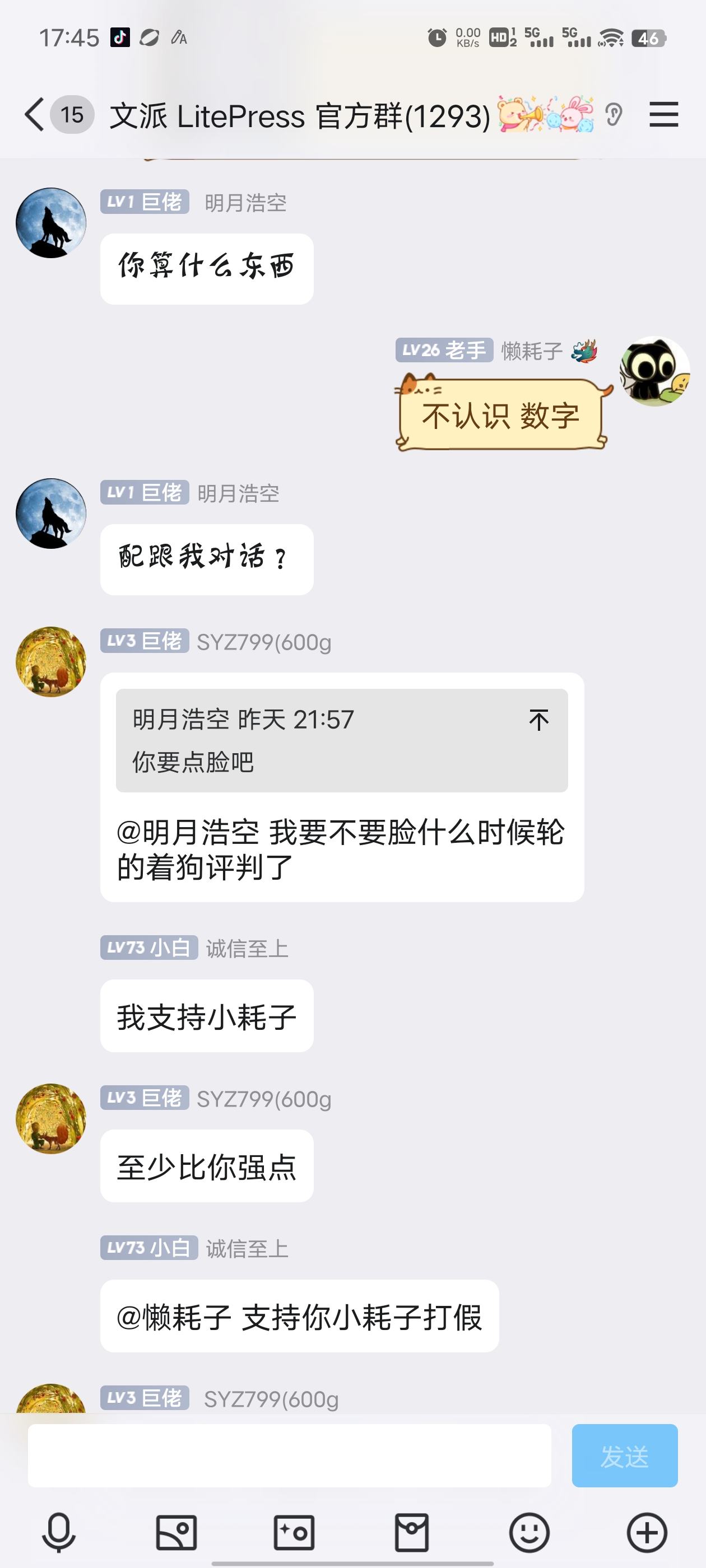The height and width of the screenshot is (1568, 706).
Task: Start voice input with the microphone
Action: [58, 1532]
